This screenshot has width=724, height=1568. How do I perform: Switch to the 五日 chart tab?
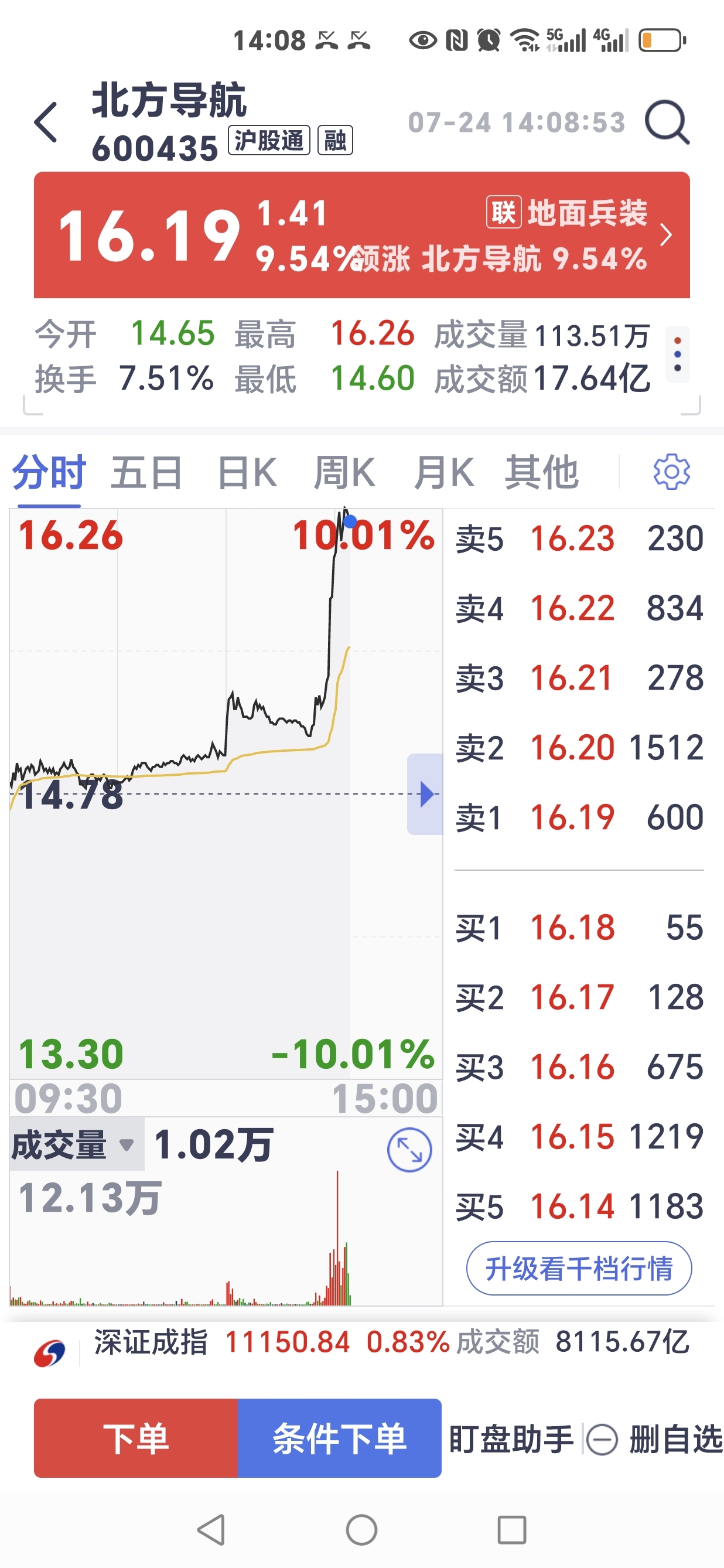[x=146, y=472]
